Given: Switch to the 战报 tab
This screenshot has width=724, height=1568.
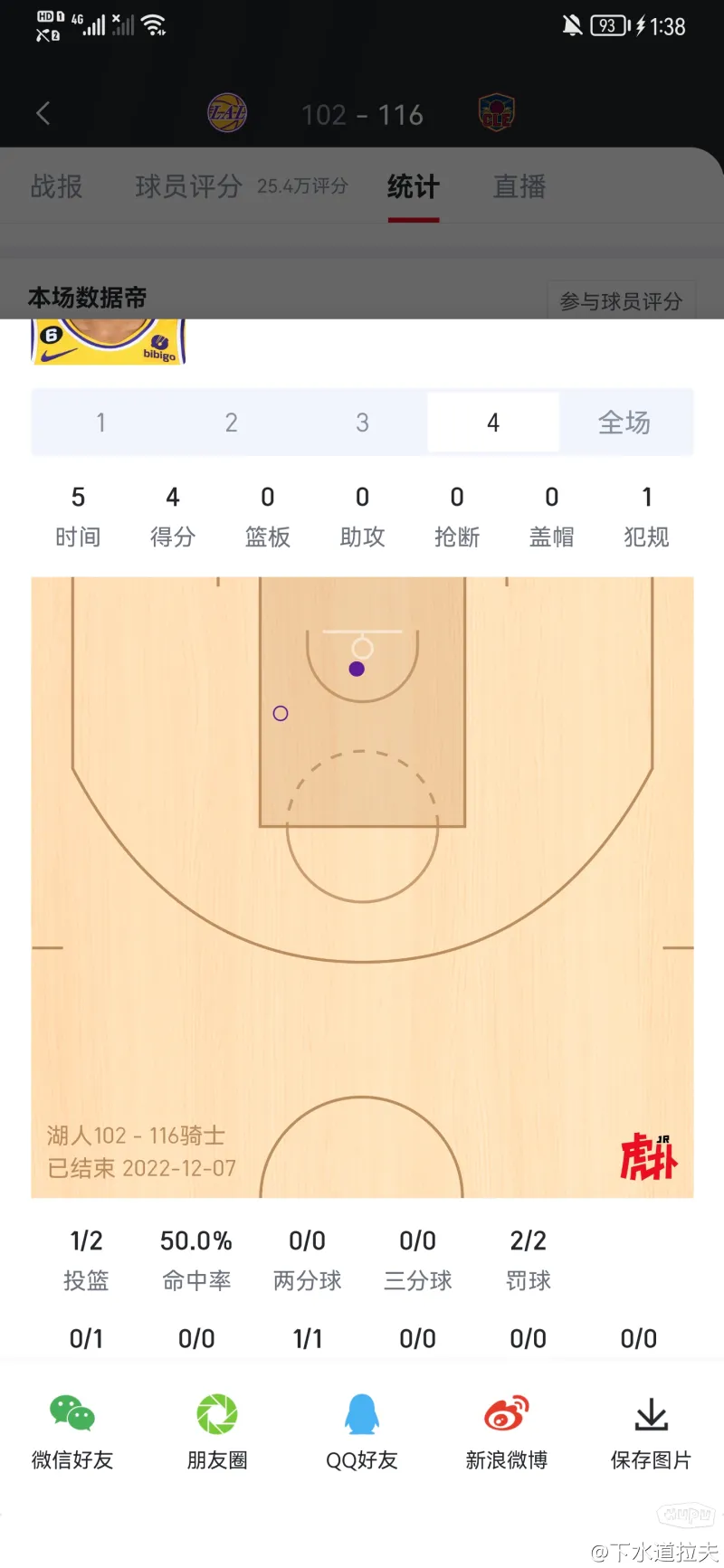Looking at the screenshot, I should [x=56, y=186].
